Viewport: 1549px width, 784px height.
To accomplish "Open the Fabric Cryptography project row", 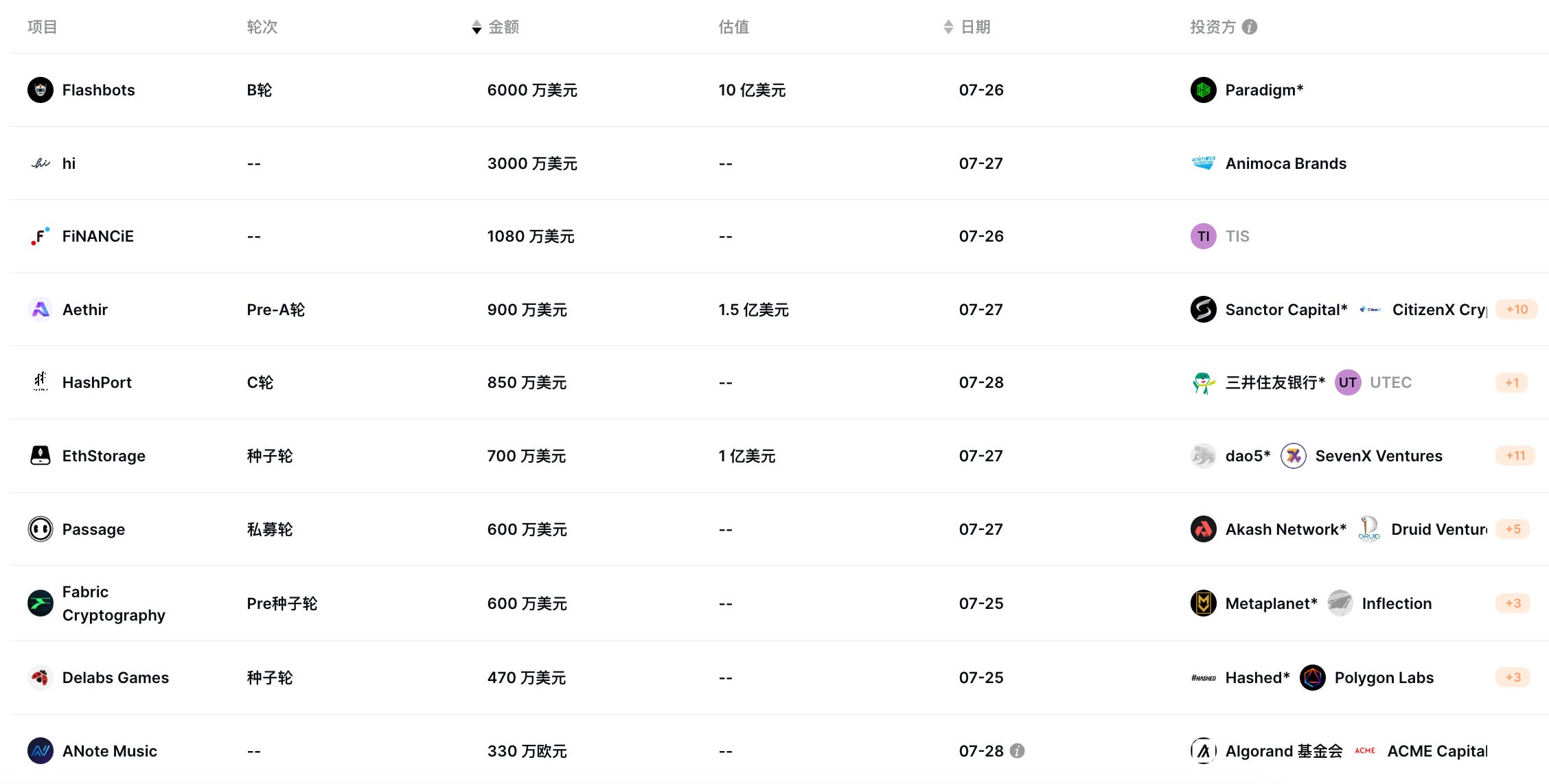I will [779, 603].
